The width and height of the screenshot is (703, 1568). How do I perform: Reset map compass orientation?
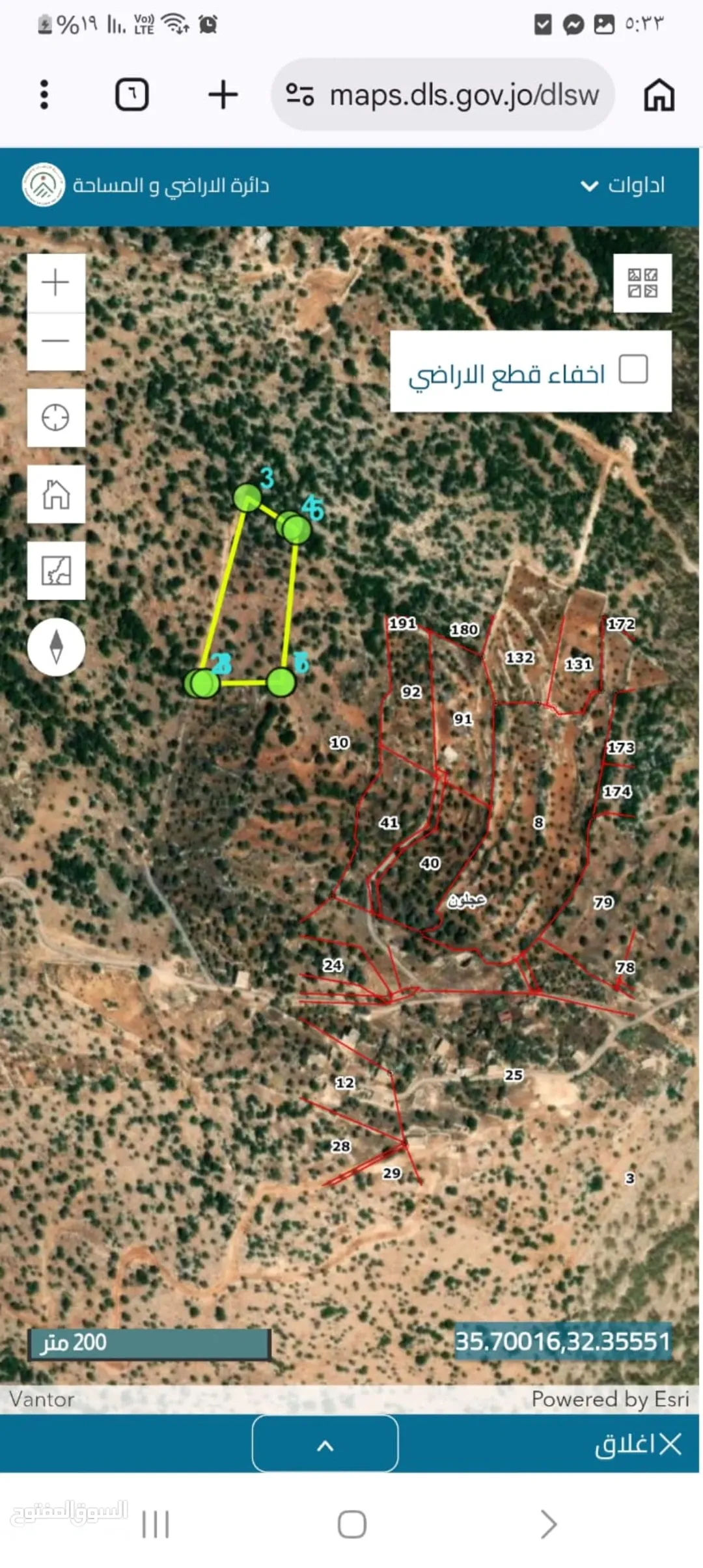[x=56, y=647]
